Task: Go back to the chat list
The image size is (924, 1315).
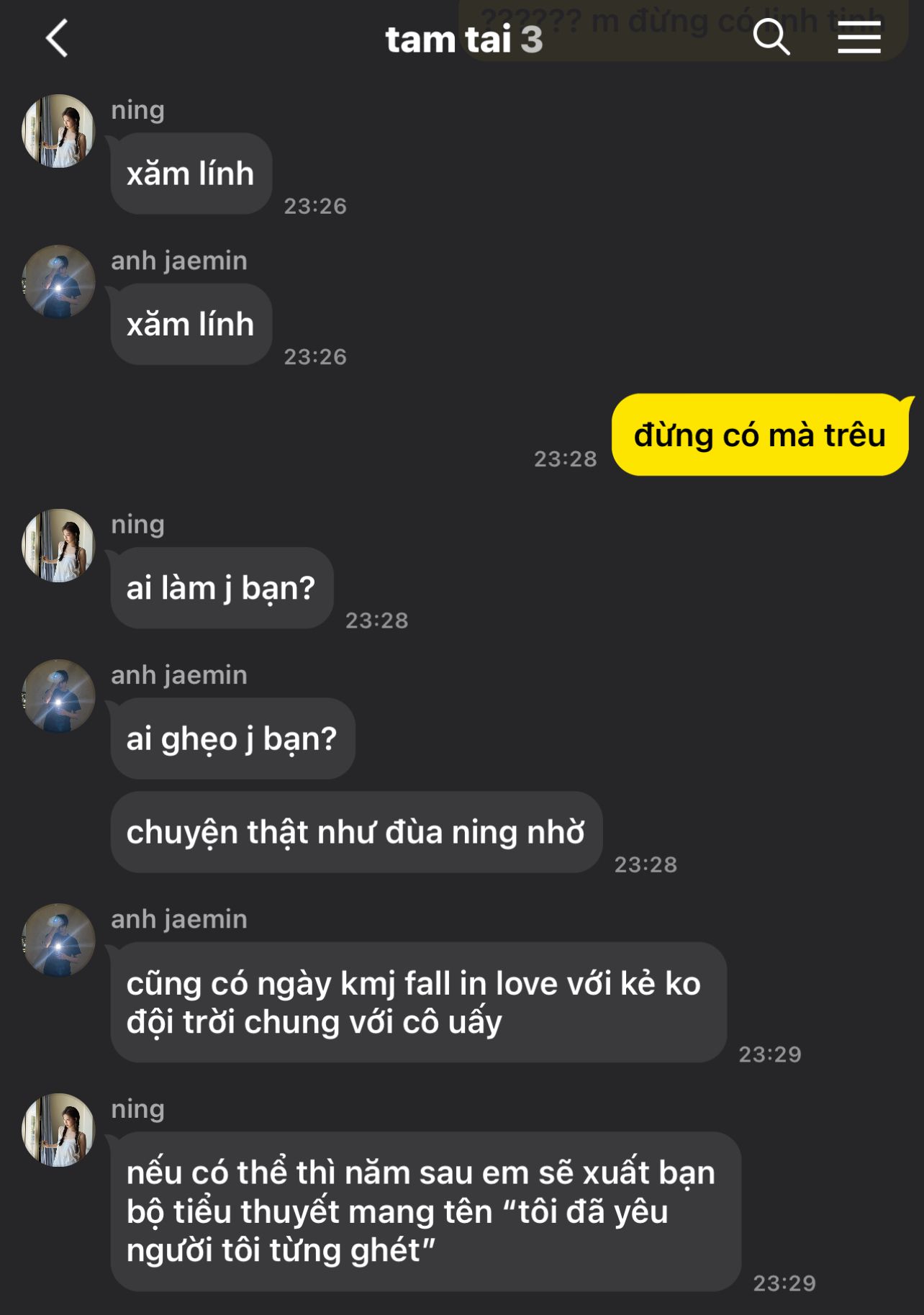Action: click(x=57, y=38)
